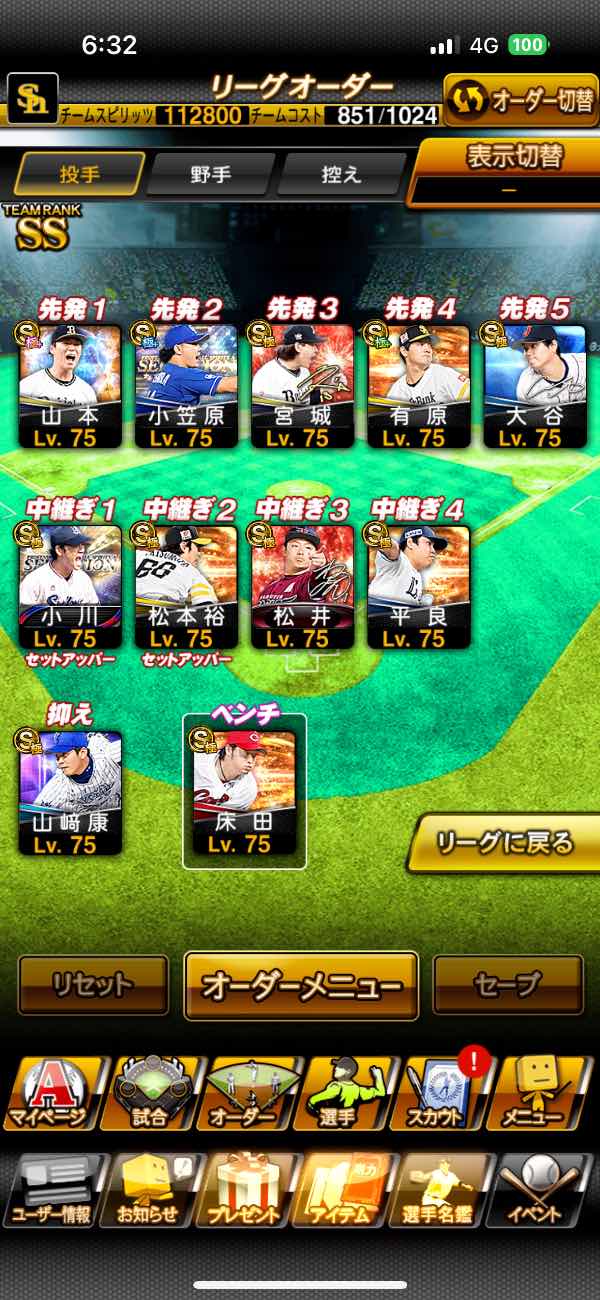Tap the リセット button

coord(93,985)
